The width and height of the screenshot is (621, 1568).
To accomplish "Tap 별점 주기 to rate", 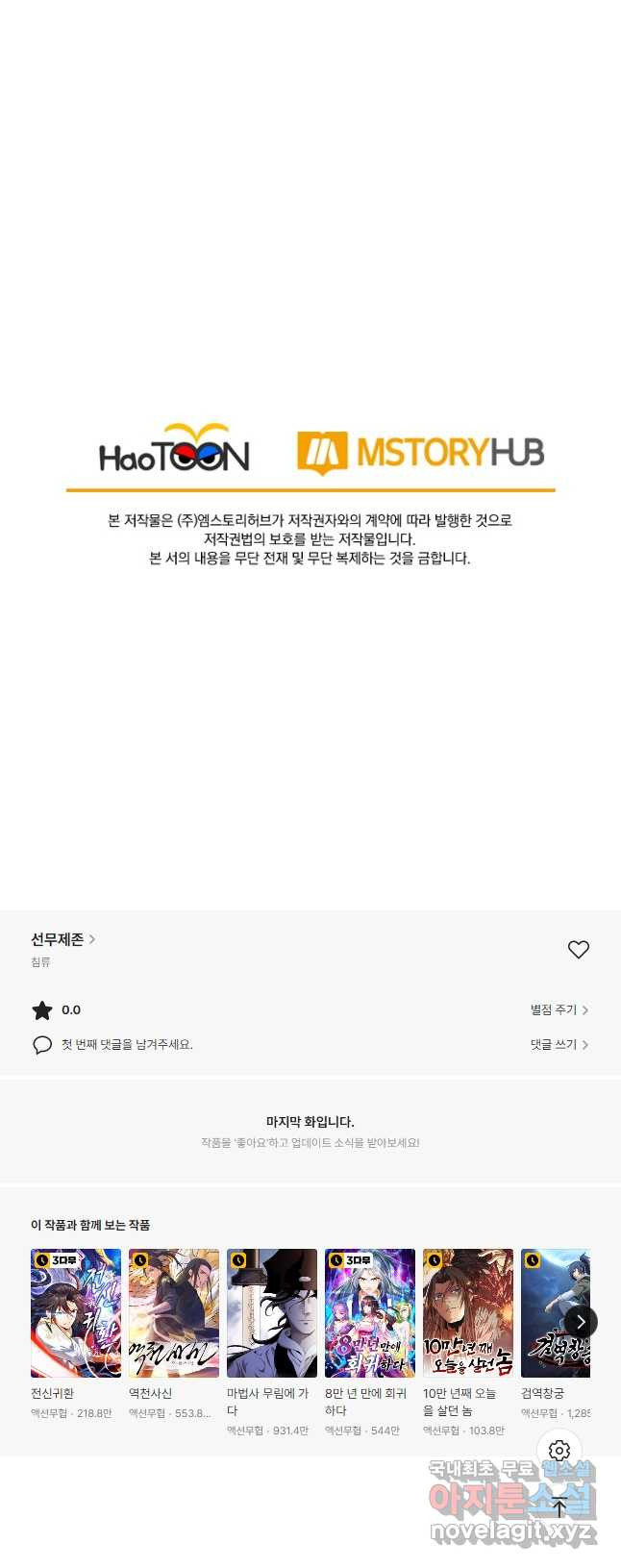I will point(559,1009).
